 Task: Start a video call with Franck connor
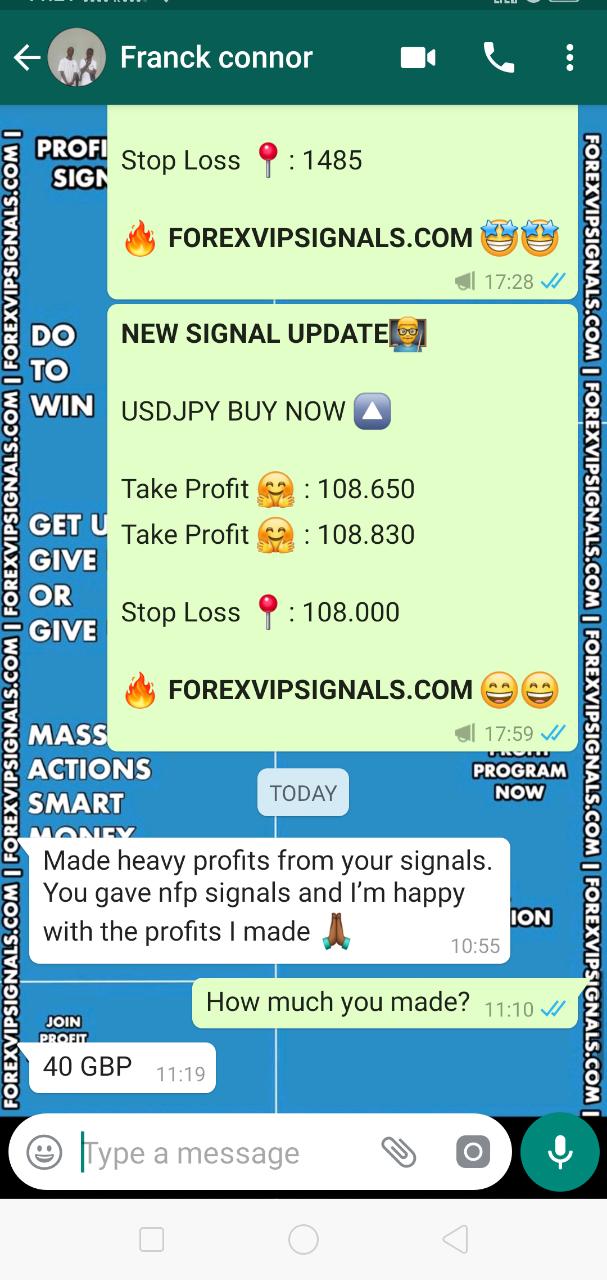coord(418,58)
